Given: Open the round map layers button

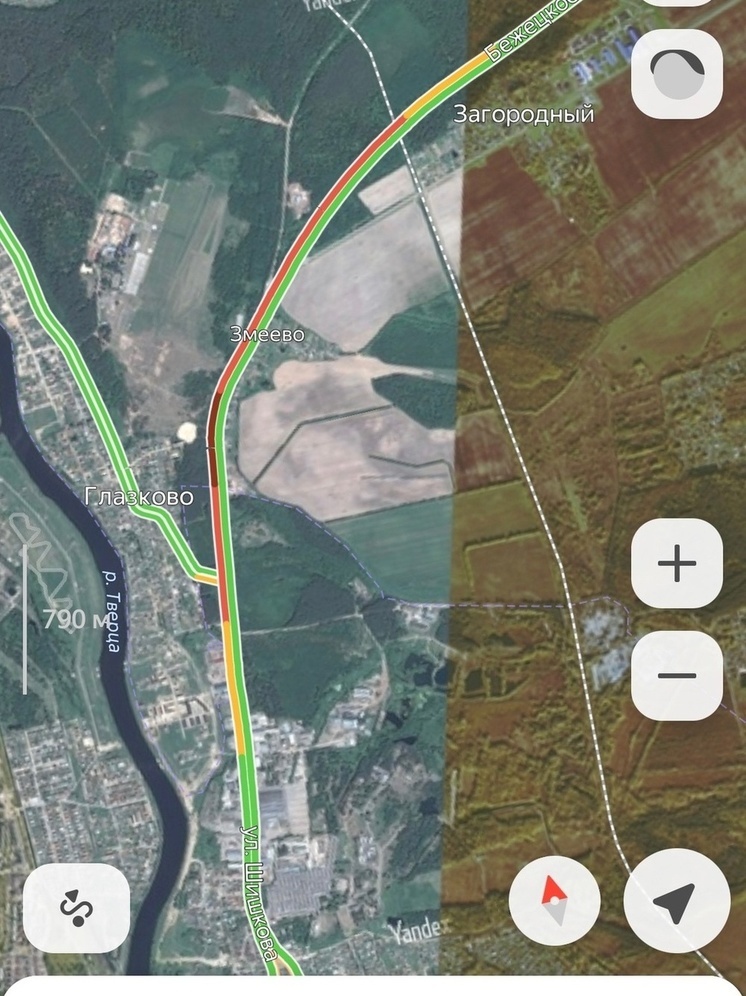Looking at the screenshot, I should pyautogui.click(x=677, y=75).
